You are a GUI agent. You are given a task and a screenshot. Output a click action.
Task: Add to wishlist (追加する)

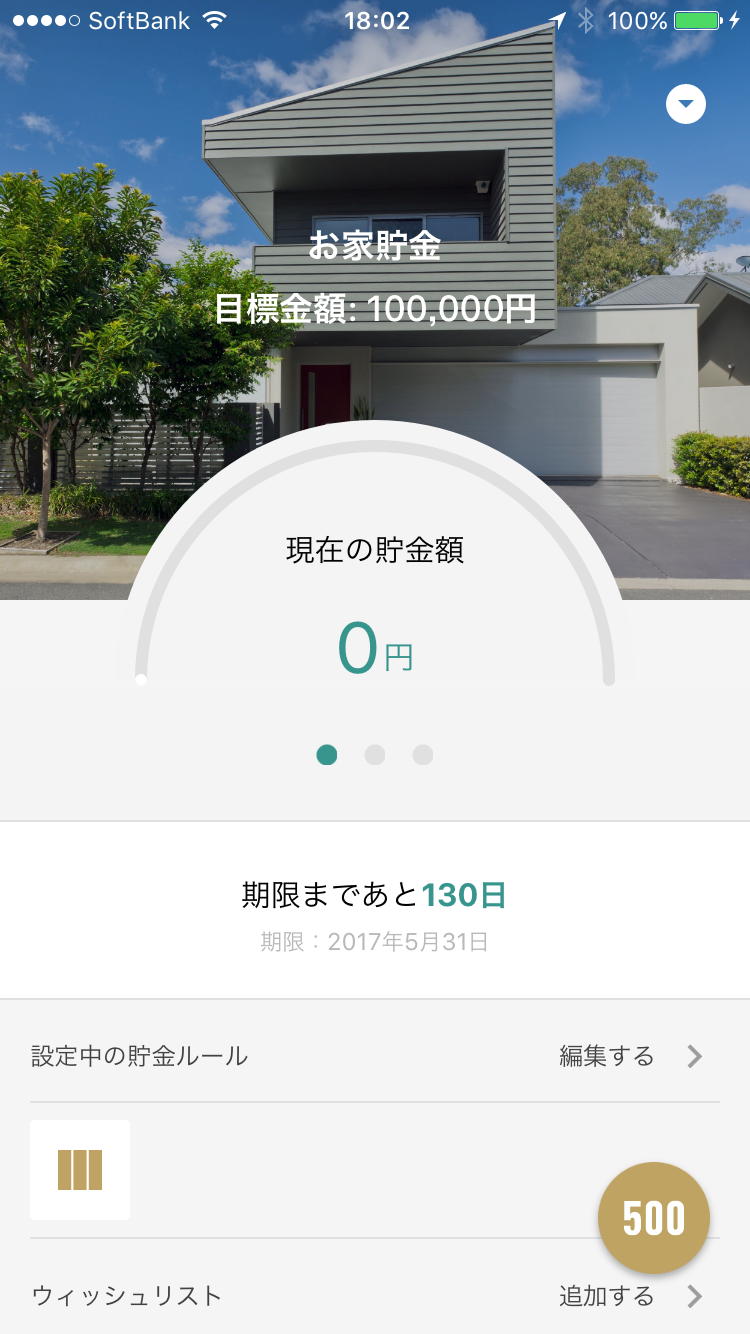630,1296
